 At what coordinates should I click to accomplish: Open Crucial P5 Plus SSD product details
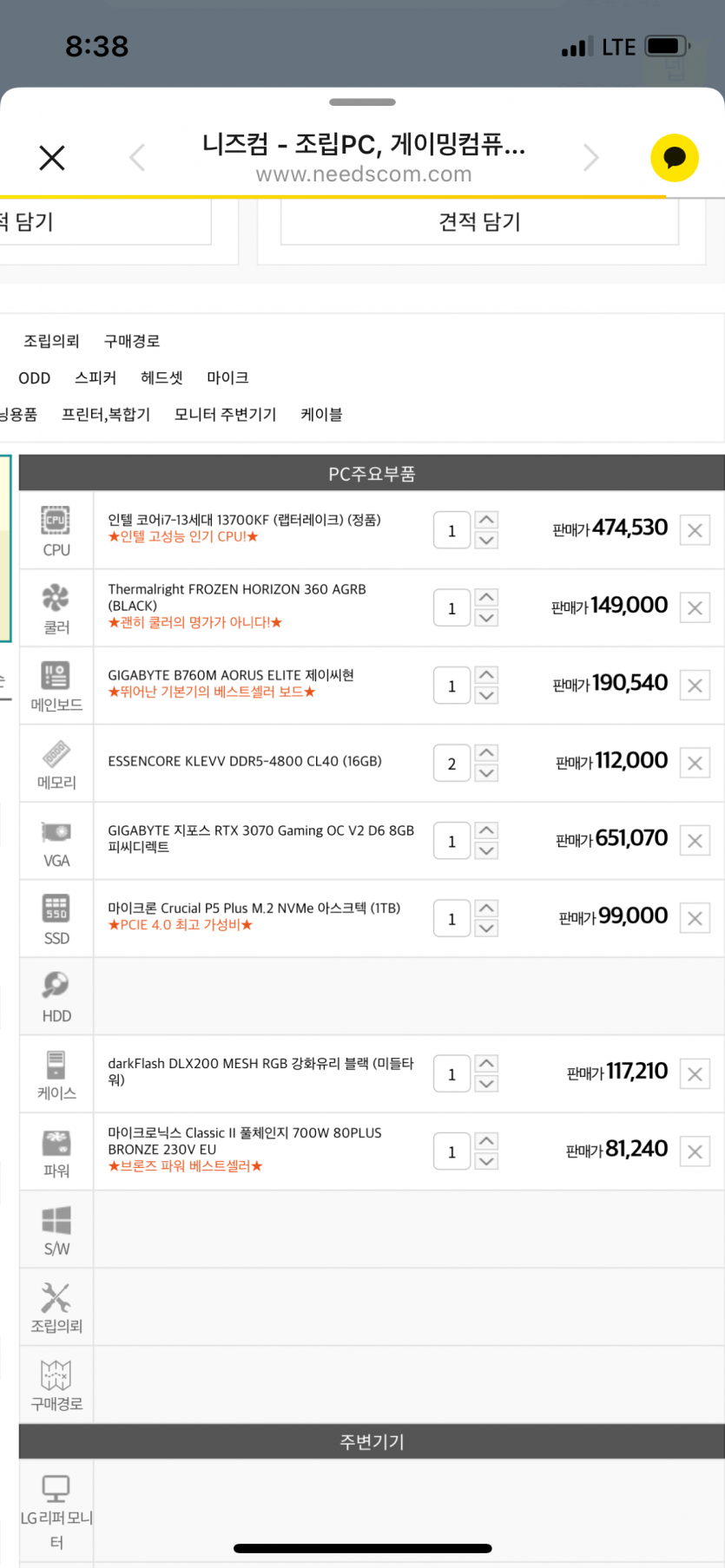[254, 909]
